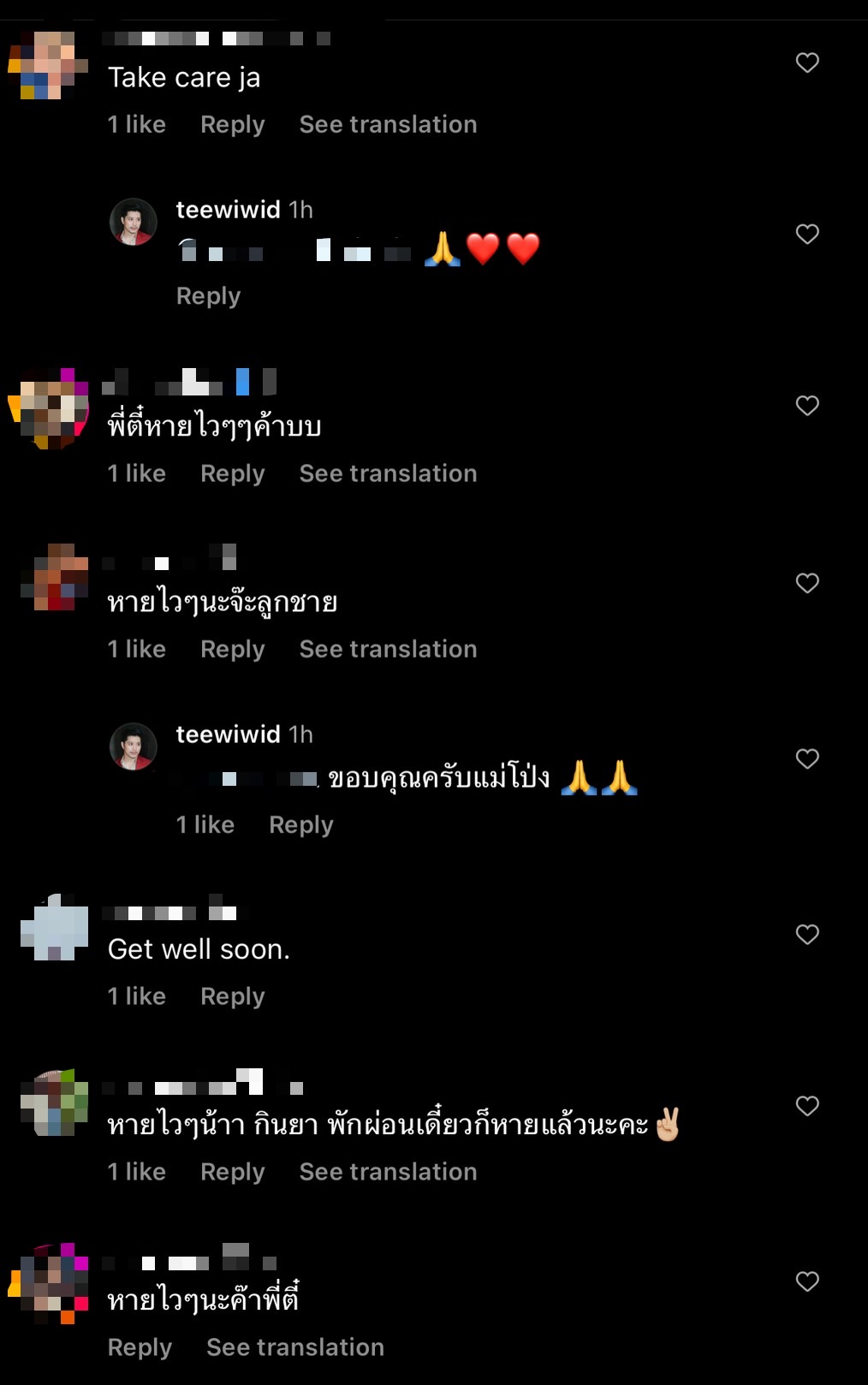Reply to the 'Get well soon.' comment

pos(232,996)
